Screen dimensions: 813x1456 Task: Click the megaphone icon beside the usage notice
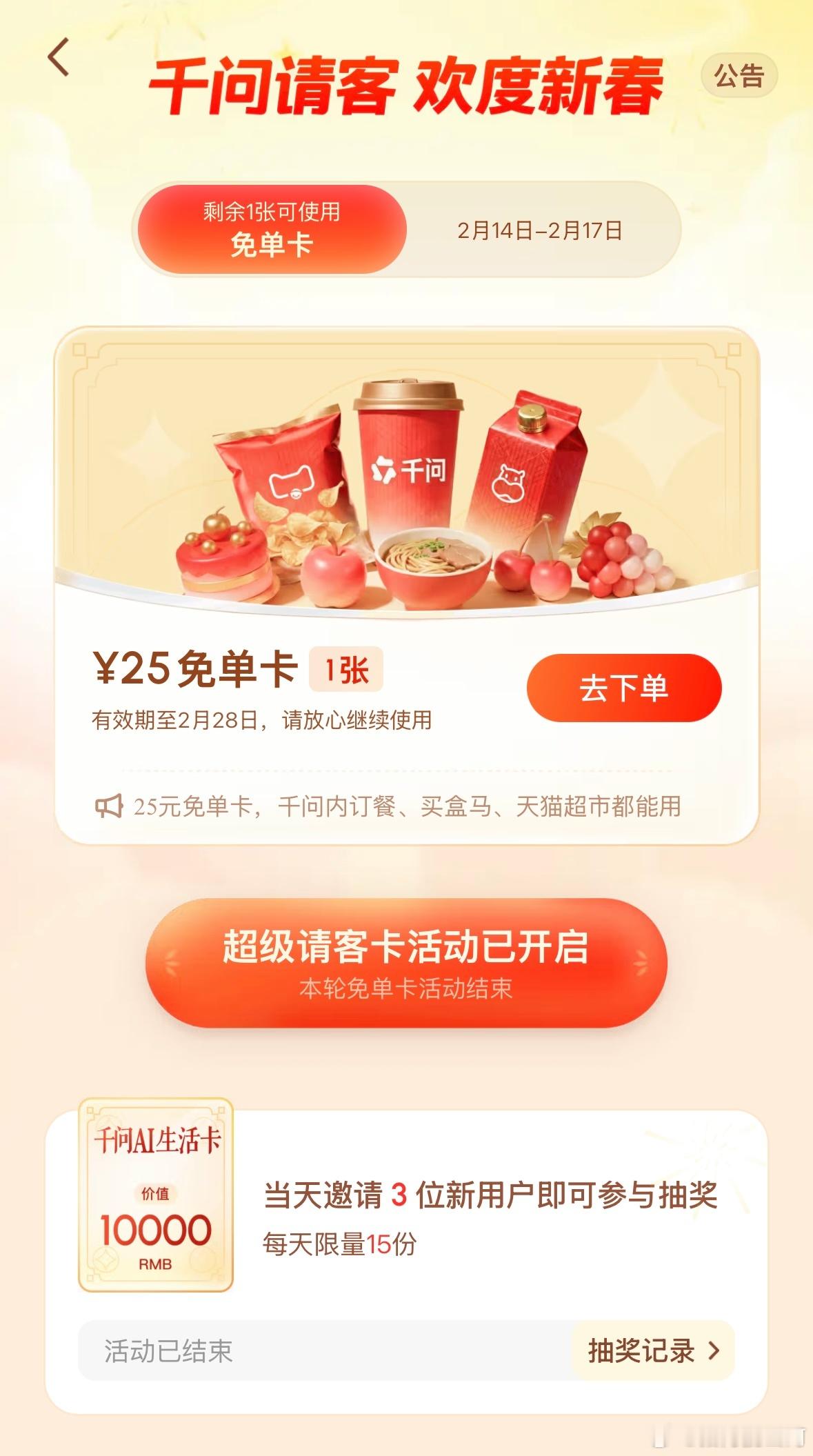point(110,806)
